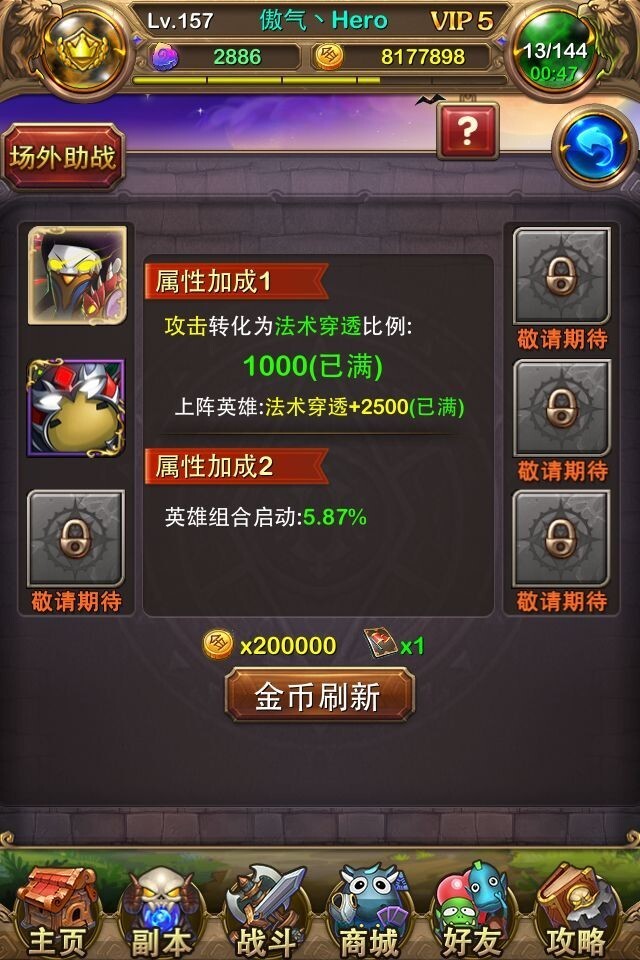Select the yellow armored hero portrait
The image size is (640, 960).
tap(76, 408)
